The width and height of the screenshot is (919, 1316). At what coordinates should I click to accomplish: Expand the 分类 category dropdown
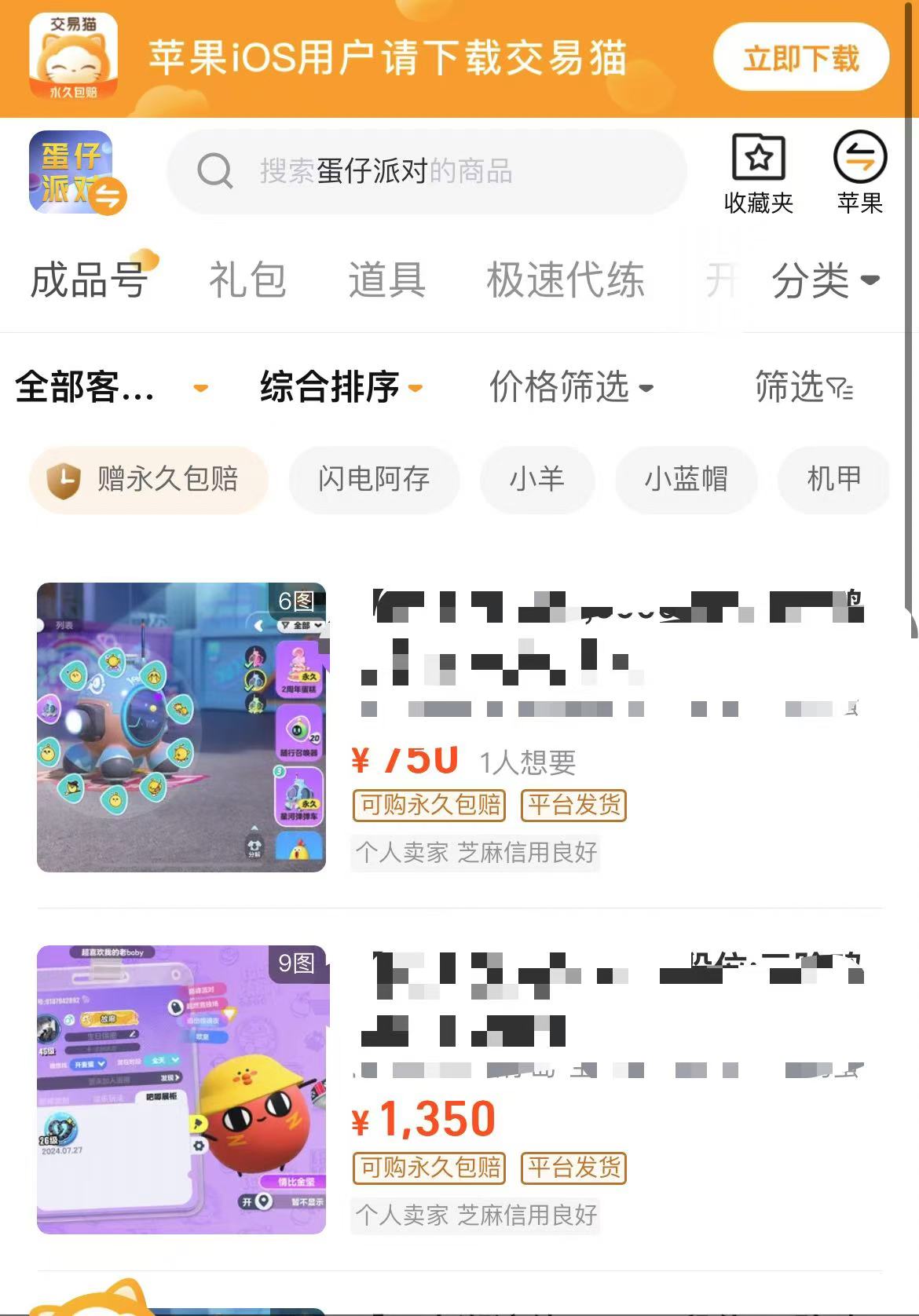point(825,280)
